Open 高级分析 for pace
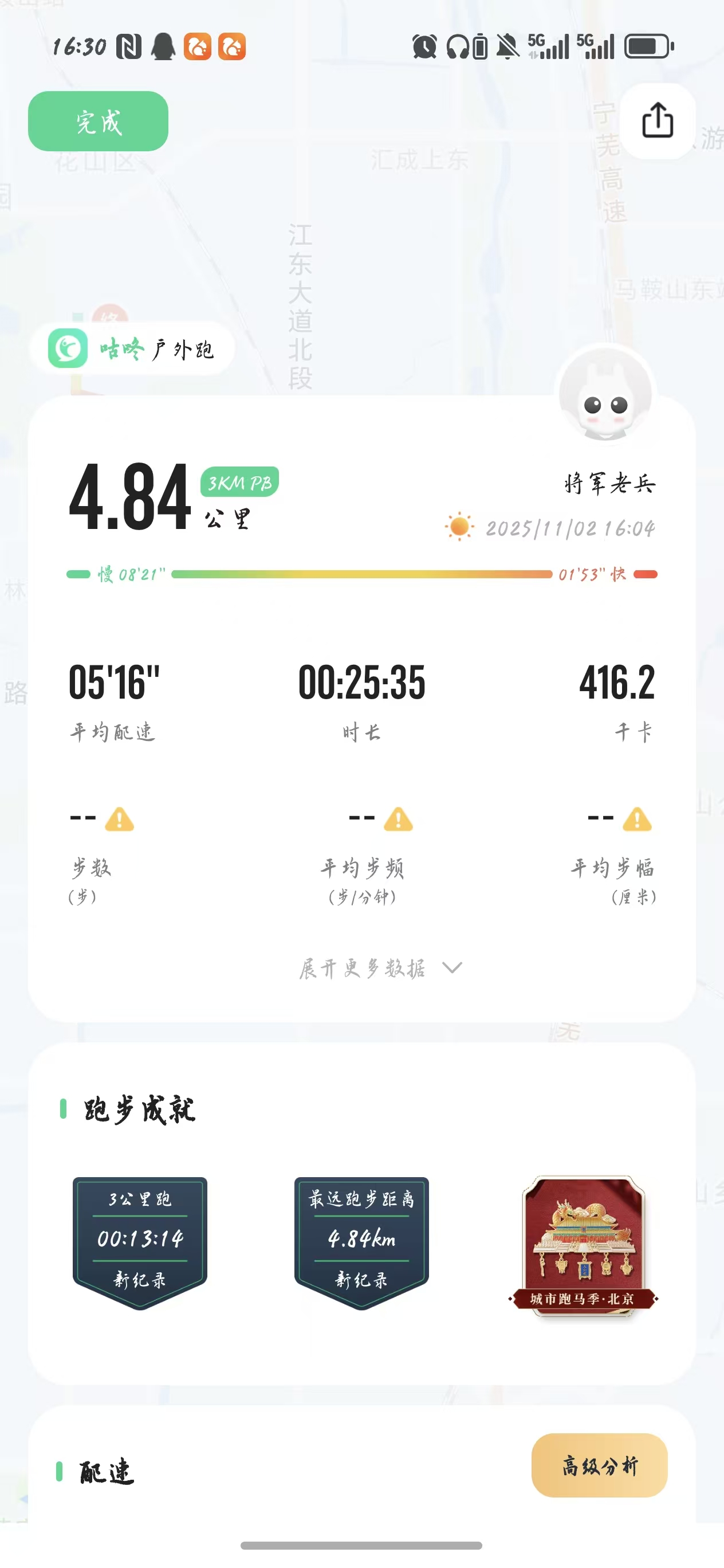724x1568 pixels. coord(599,1464)
